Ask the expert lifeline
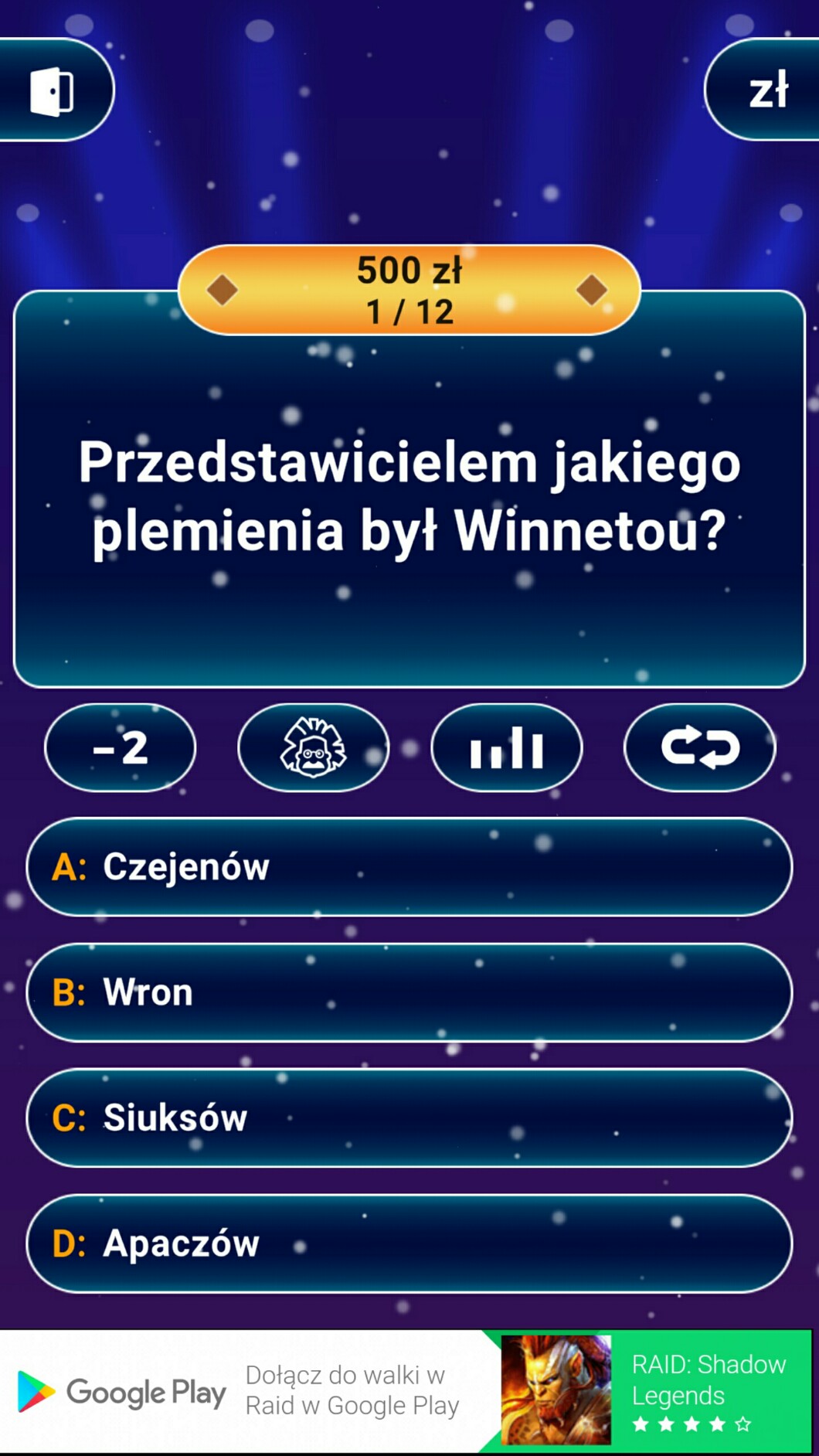Image resolution: width=819 pixels, height=1456 pixels. click(313, 747)
